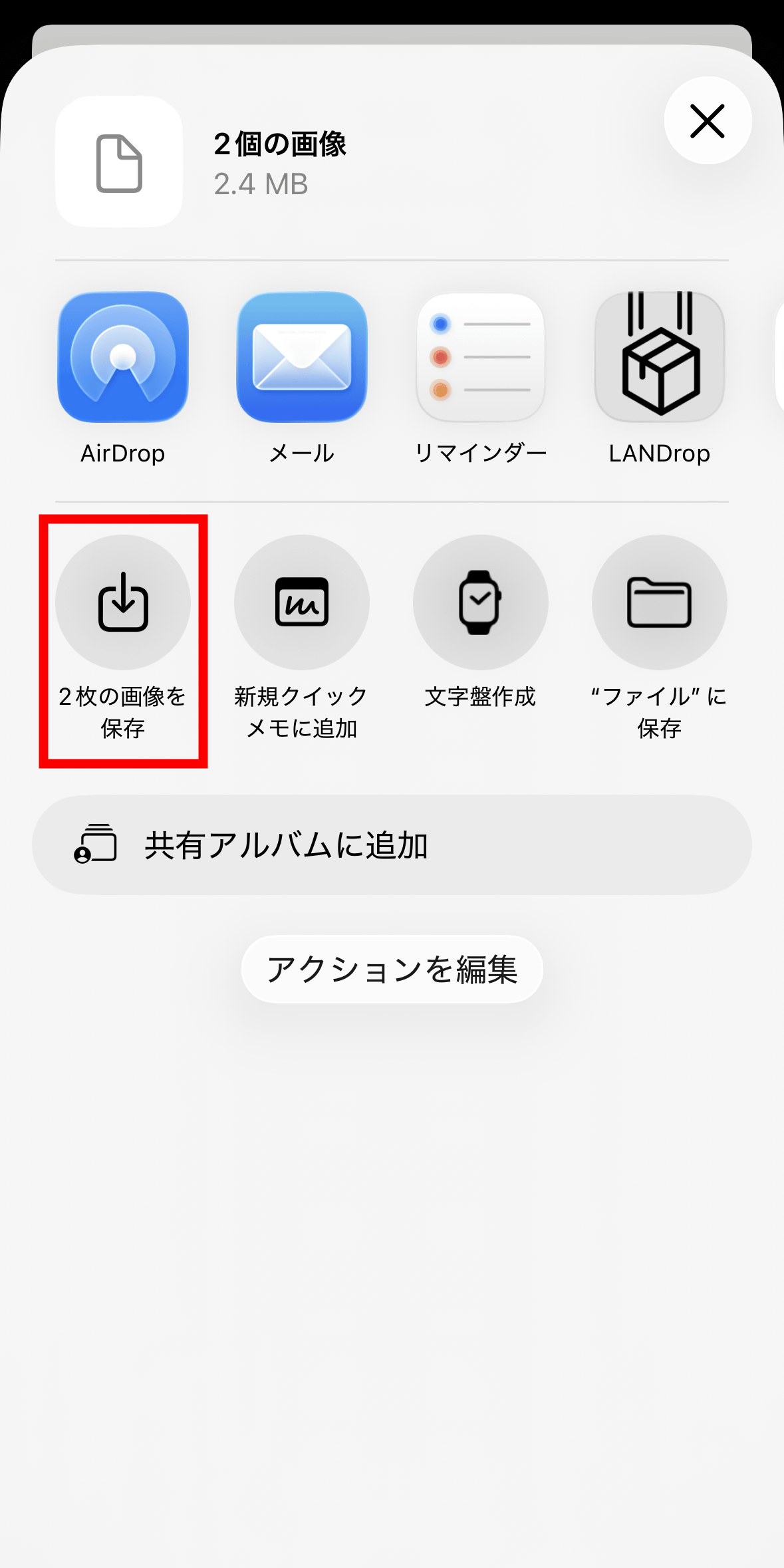Close the share sheet

[x=708, y=120]
